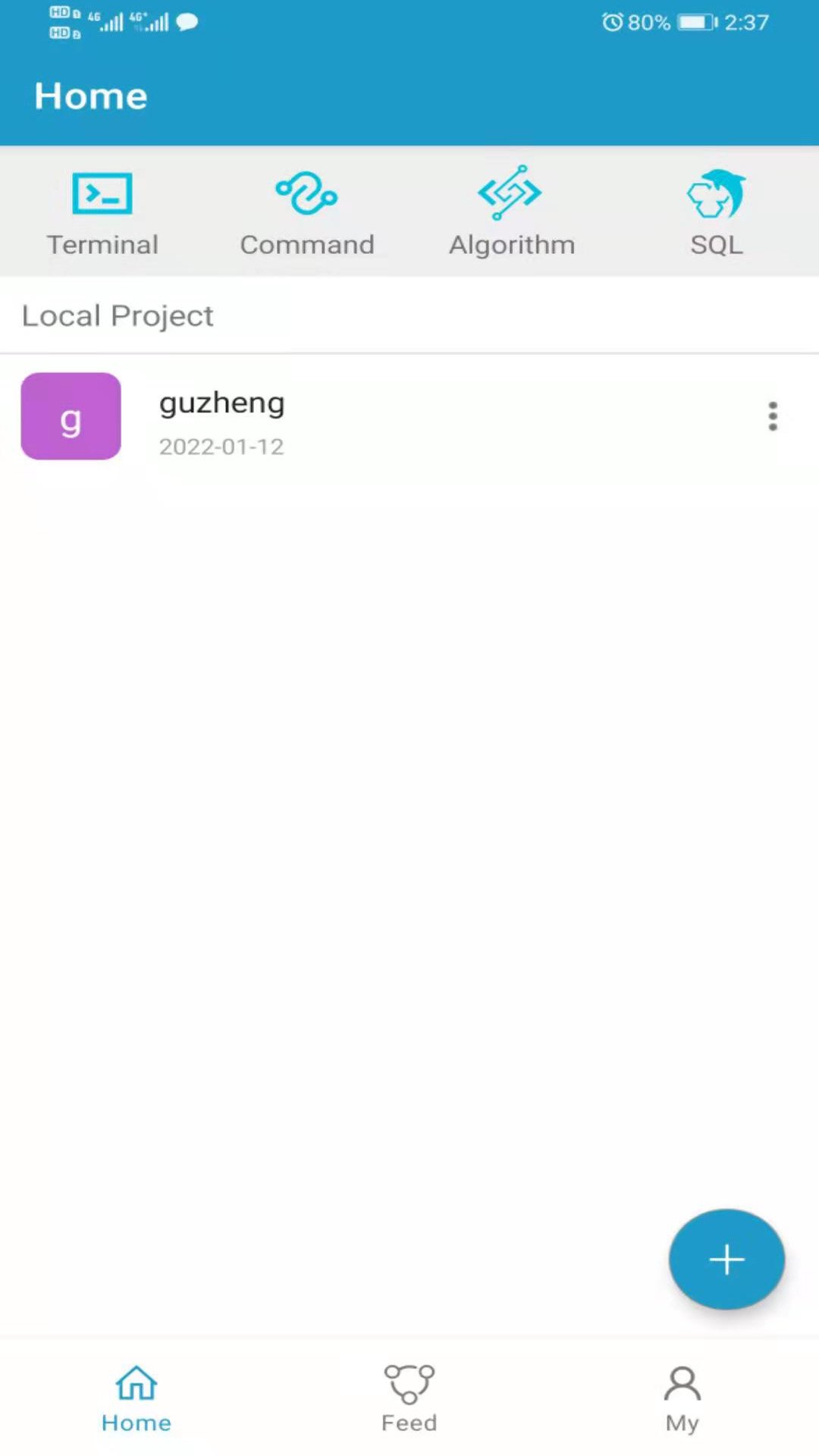
Task: Click the 2022-01-12 project date
Action: [x=221, y=447]
